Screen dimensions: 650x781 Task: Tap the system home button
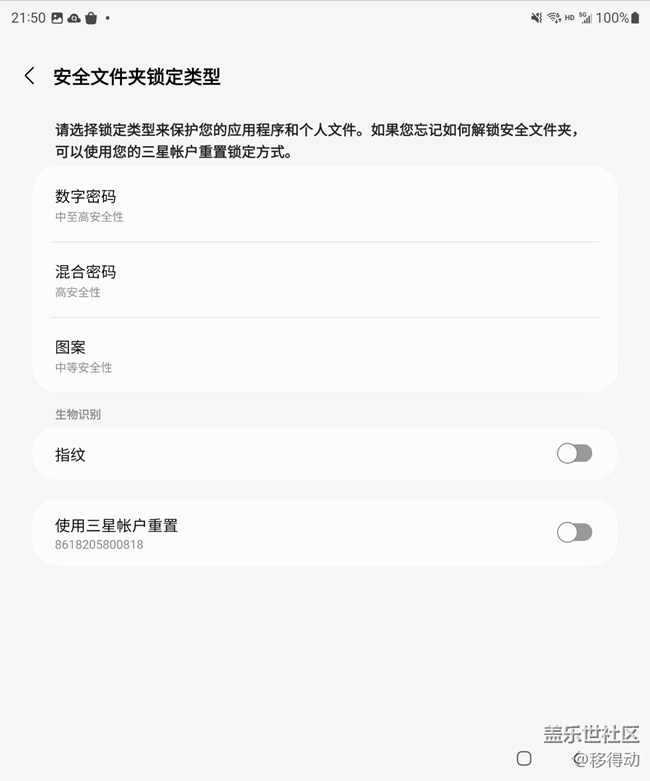coord(524,758)
